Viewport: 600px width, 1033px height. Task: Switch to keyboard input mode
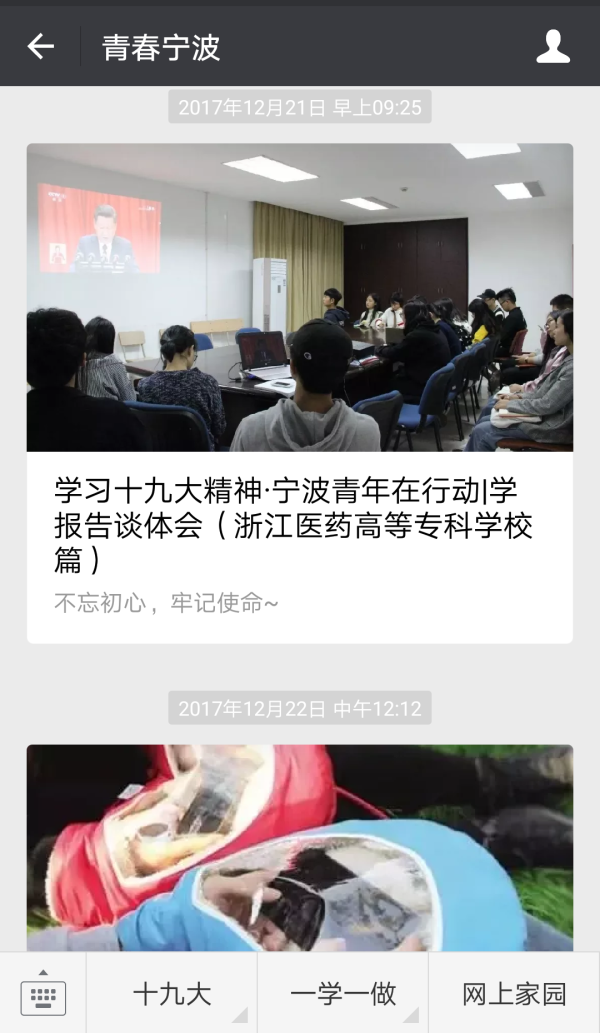click(x=43, y=993)
